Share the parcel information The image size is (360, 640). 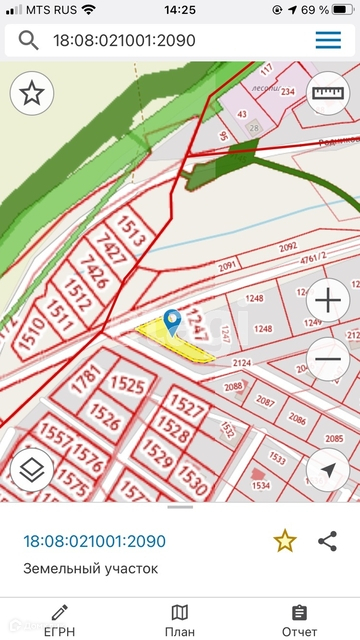(x=327, y=541)
